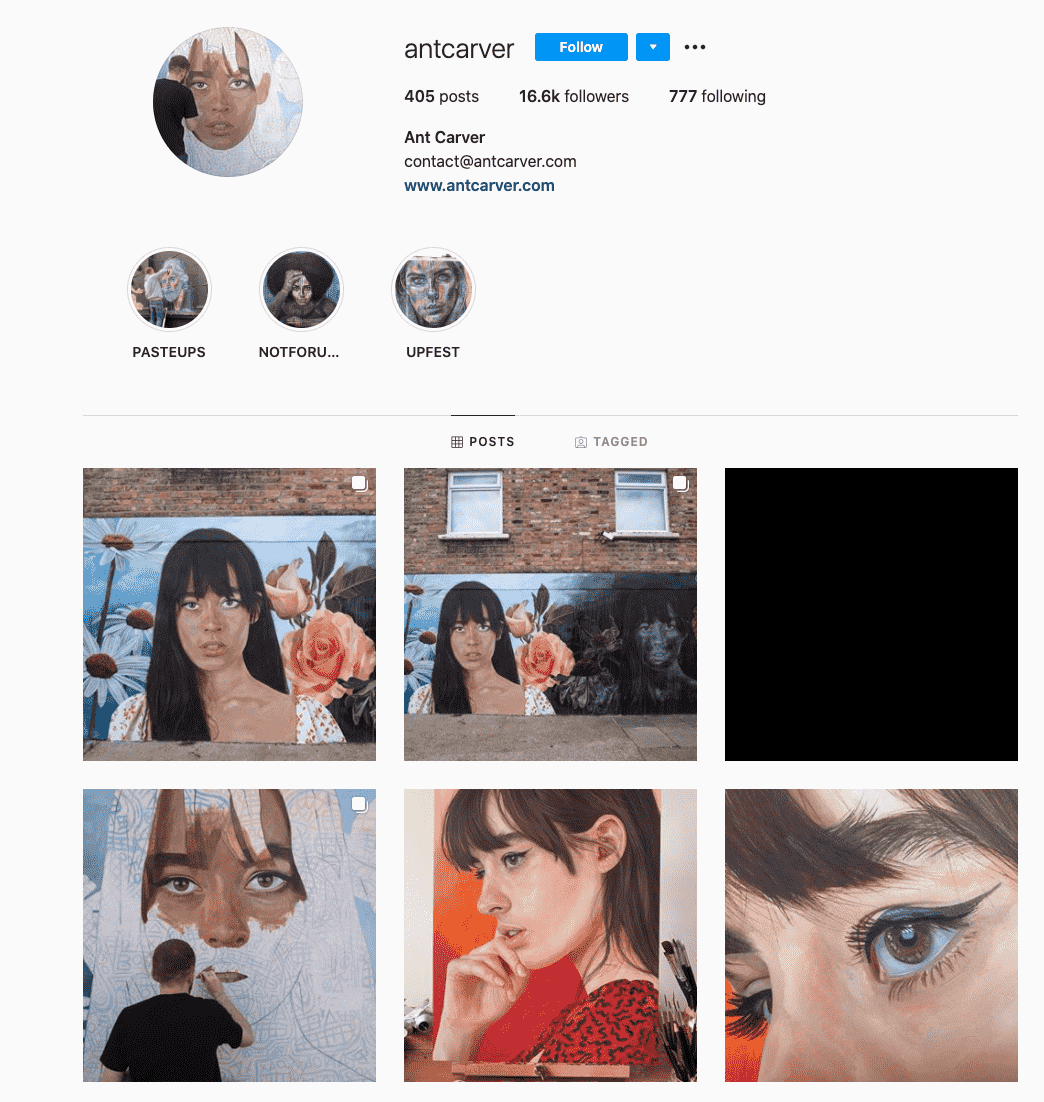Open the mural post with brick wall windows

[x=550, y=614]
